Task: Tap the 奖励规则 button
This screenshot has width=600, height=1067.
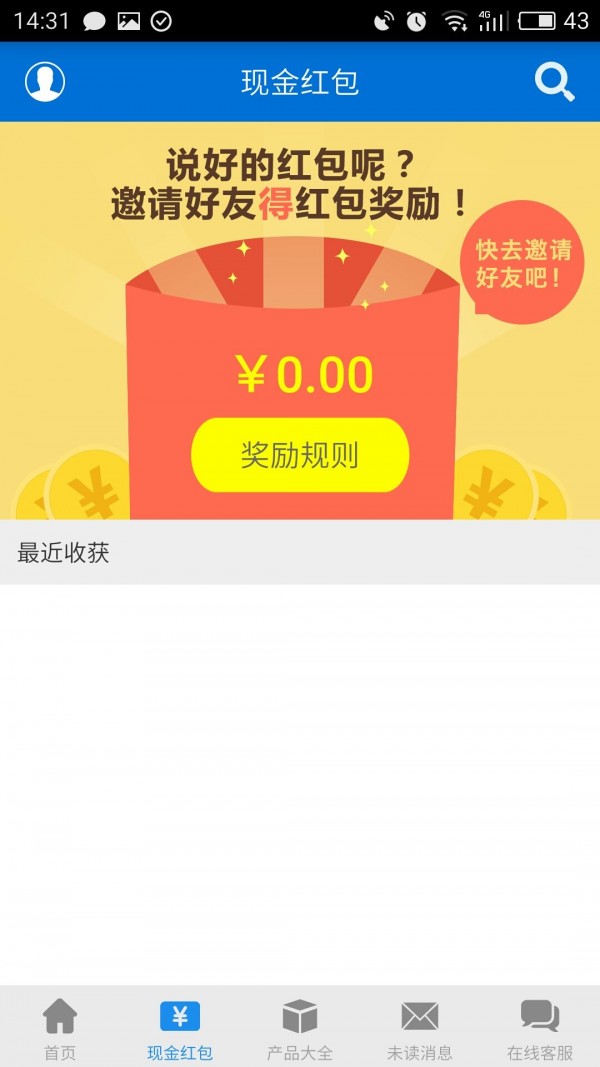Action: [x=300, y=455]
